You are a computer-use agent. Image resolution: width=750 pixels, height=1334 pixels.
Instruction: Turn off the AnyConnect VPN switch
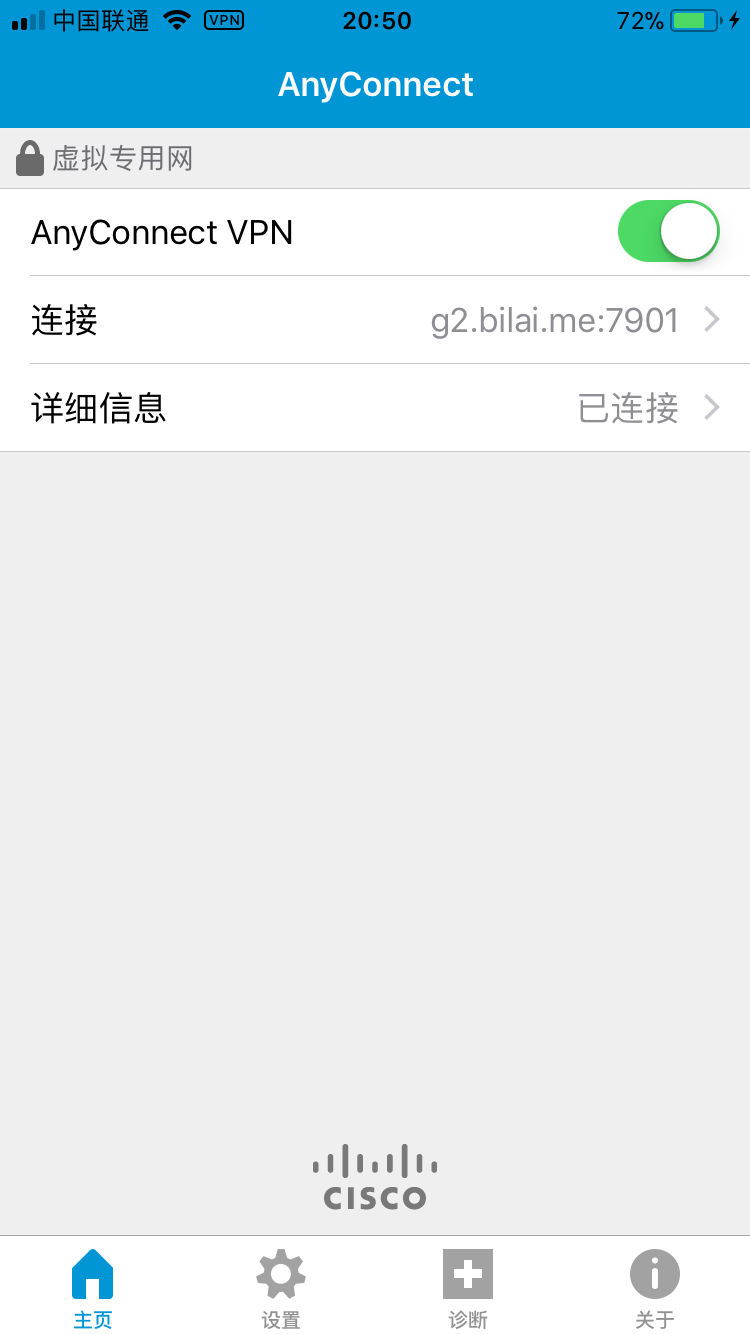coord(668,231)
